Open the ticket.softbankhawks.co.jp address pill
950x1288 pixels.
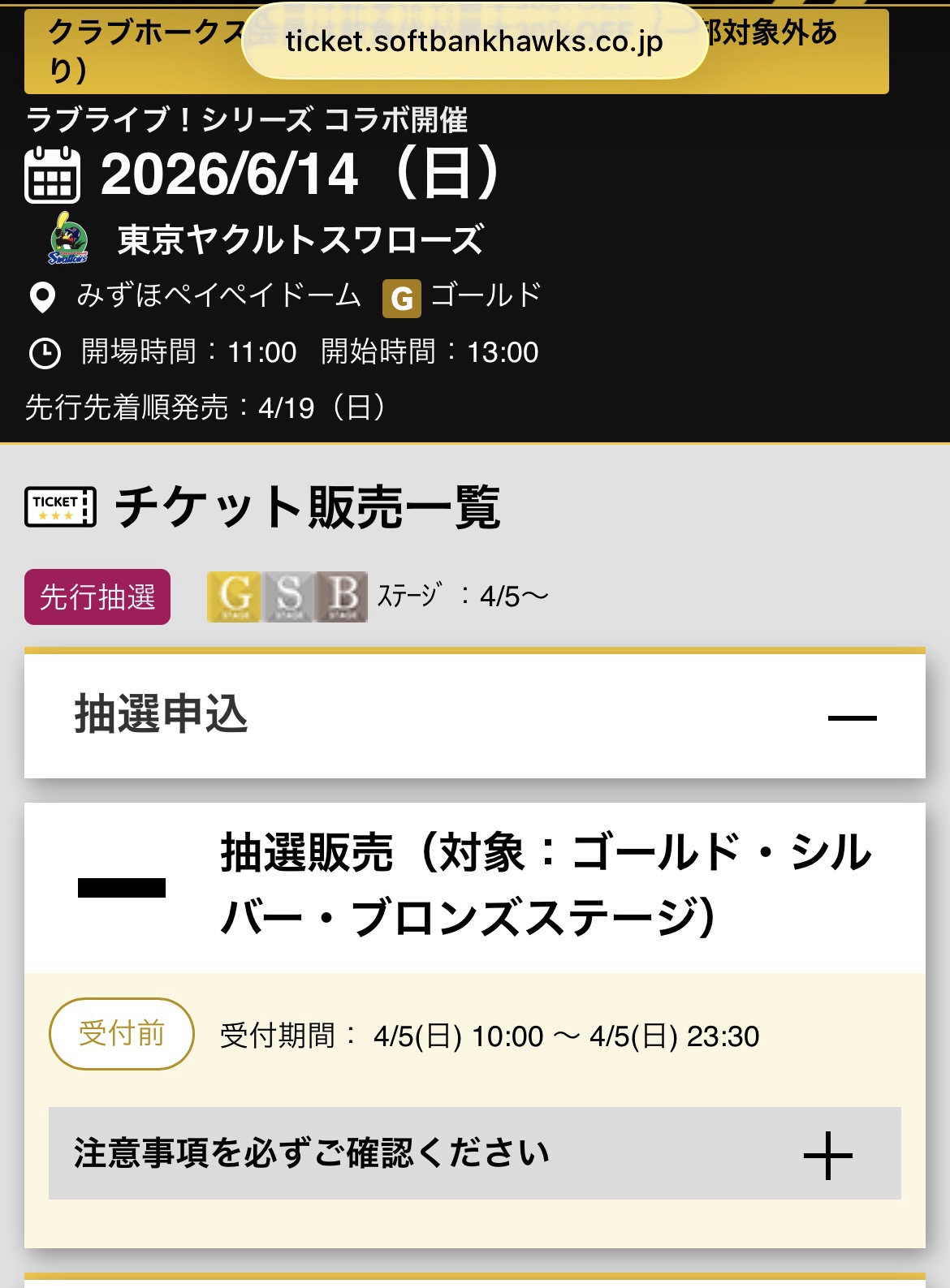(x=474, y=41)
